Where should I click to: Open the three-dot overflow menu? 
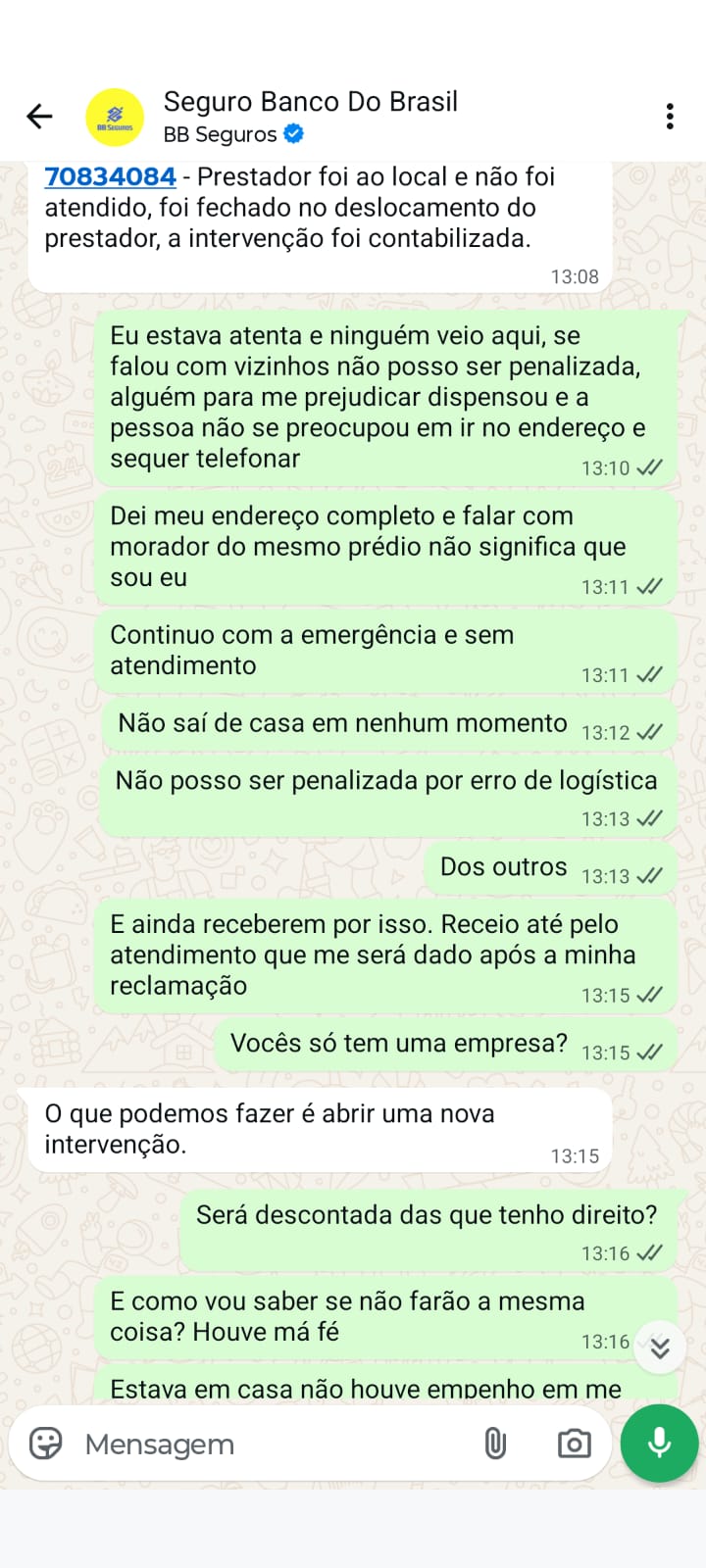point(670,117)
